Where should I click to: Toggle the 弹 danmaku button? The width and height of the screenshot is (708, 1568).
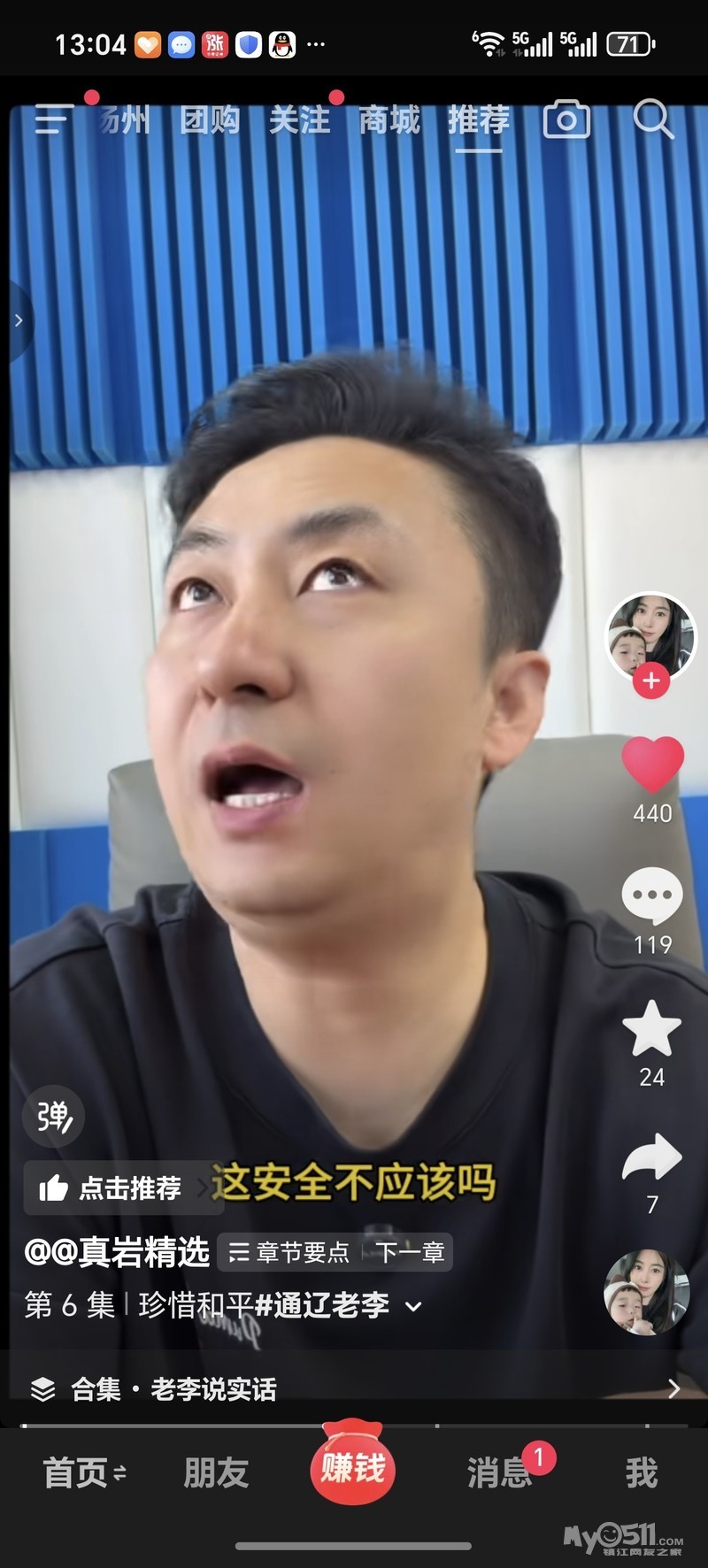click(54, 1116)
